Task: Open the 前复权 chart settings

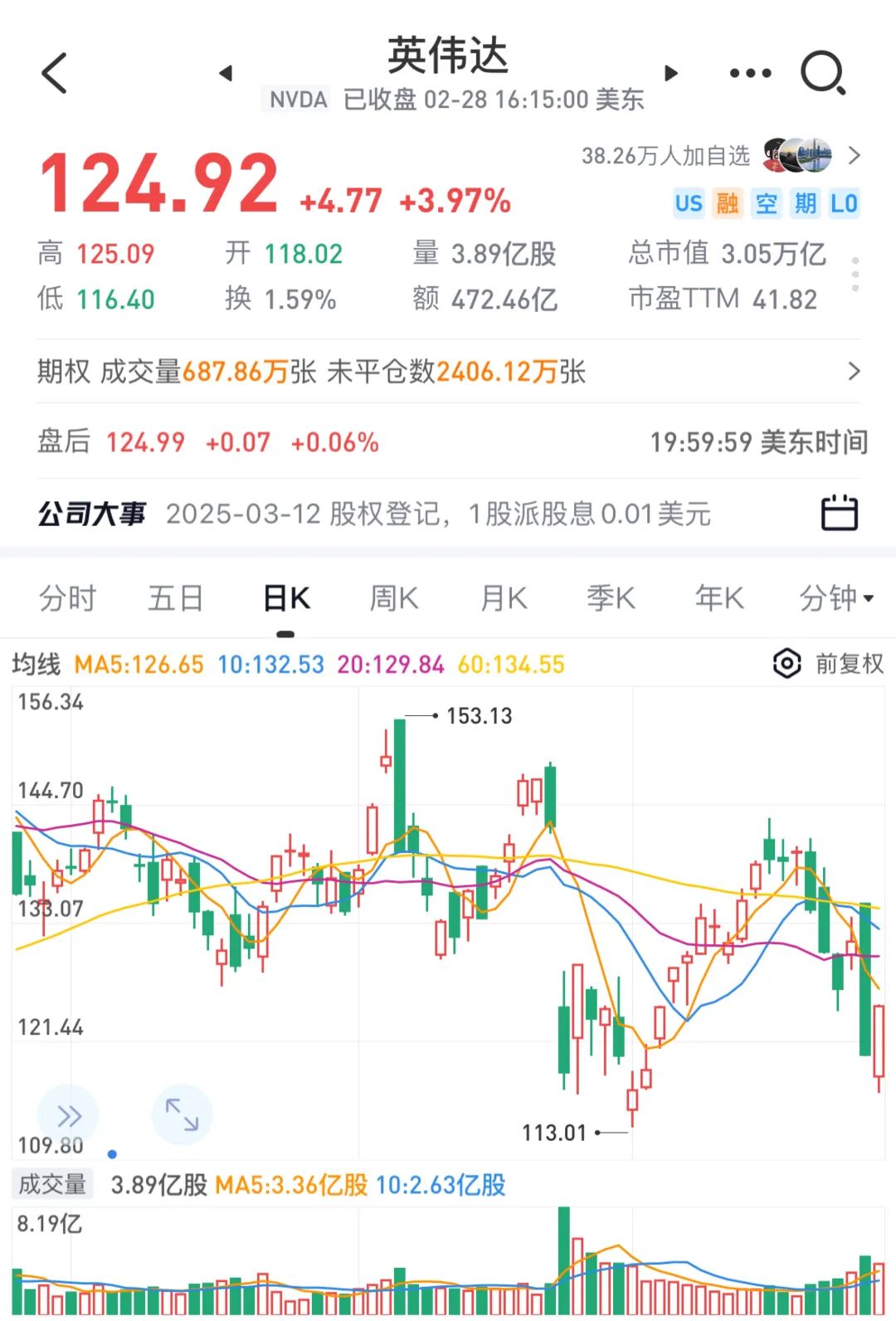Action: [x=828, y=664]
